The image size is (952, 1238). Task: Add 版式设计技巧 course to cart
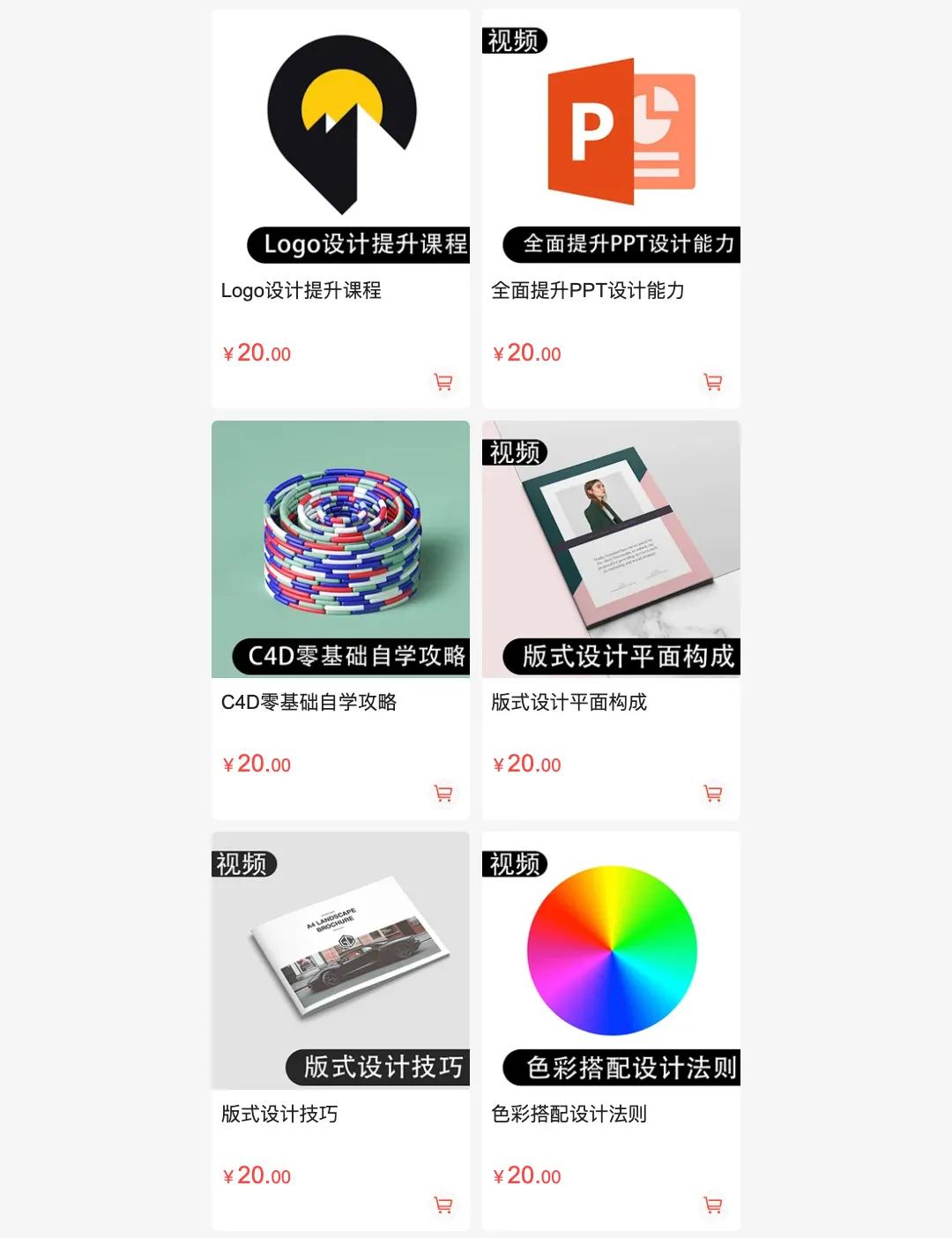tap(443, 1204)
